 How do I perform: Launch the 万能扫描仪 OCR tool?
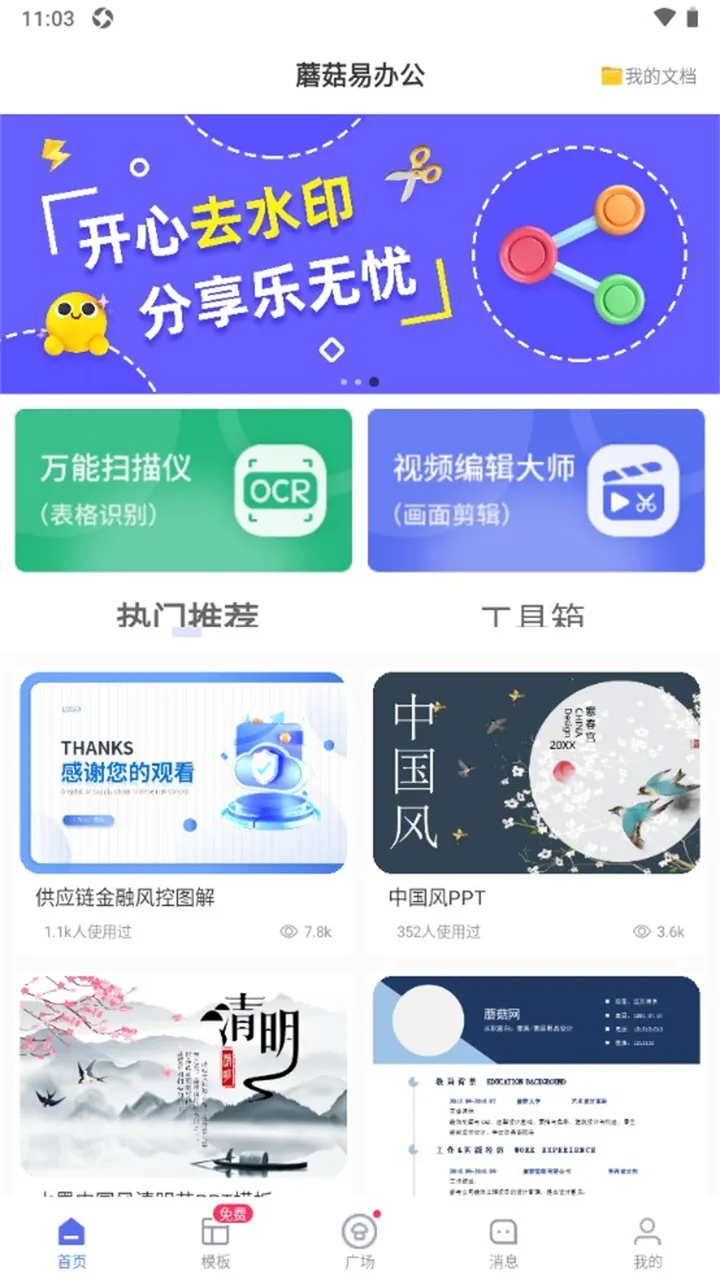(184, 490)
